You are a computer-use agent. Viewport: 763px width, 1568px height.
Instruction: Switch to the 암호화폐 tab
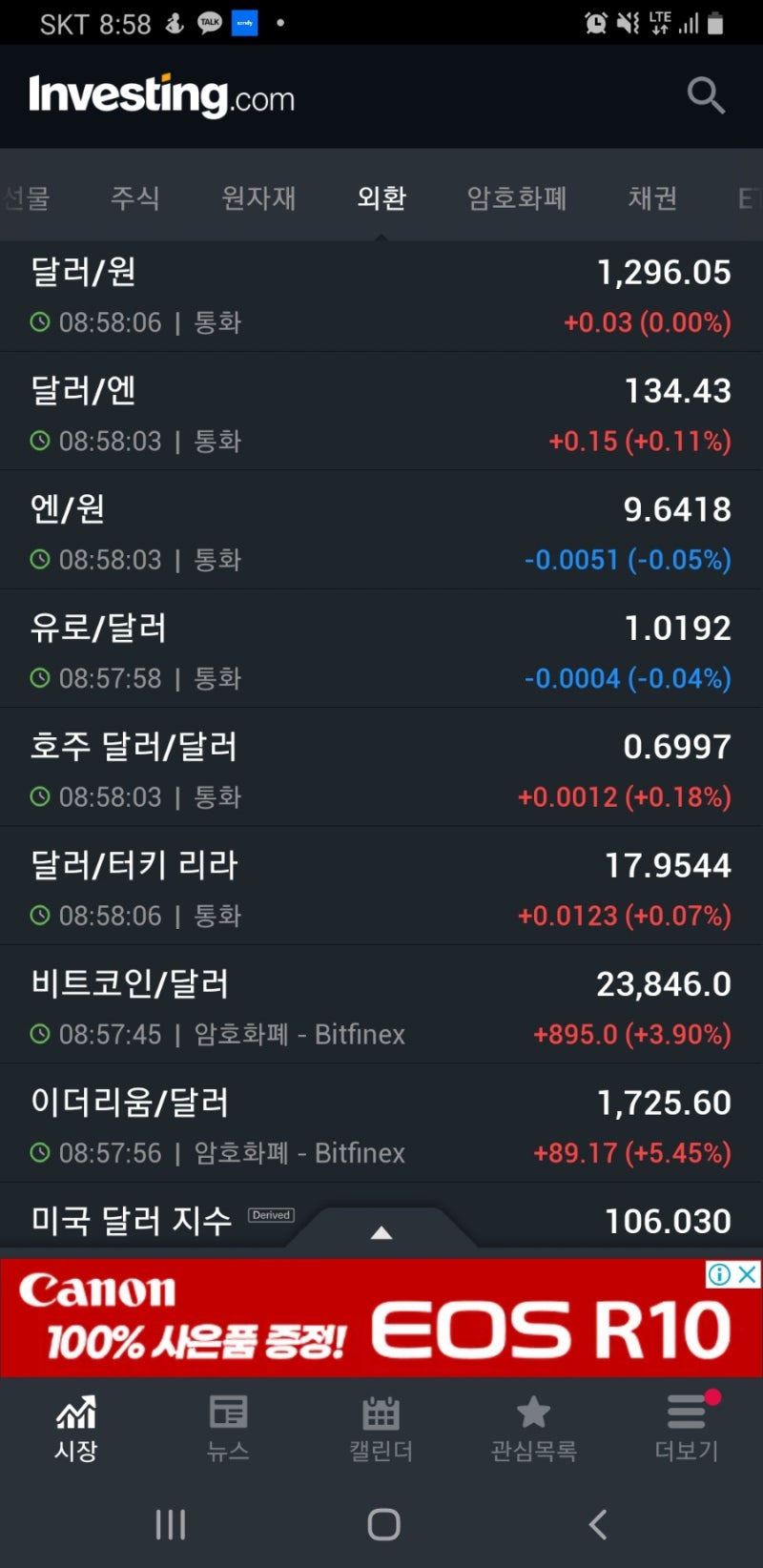[516, 198]
